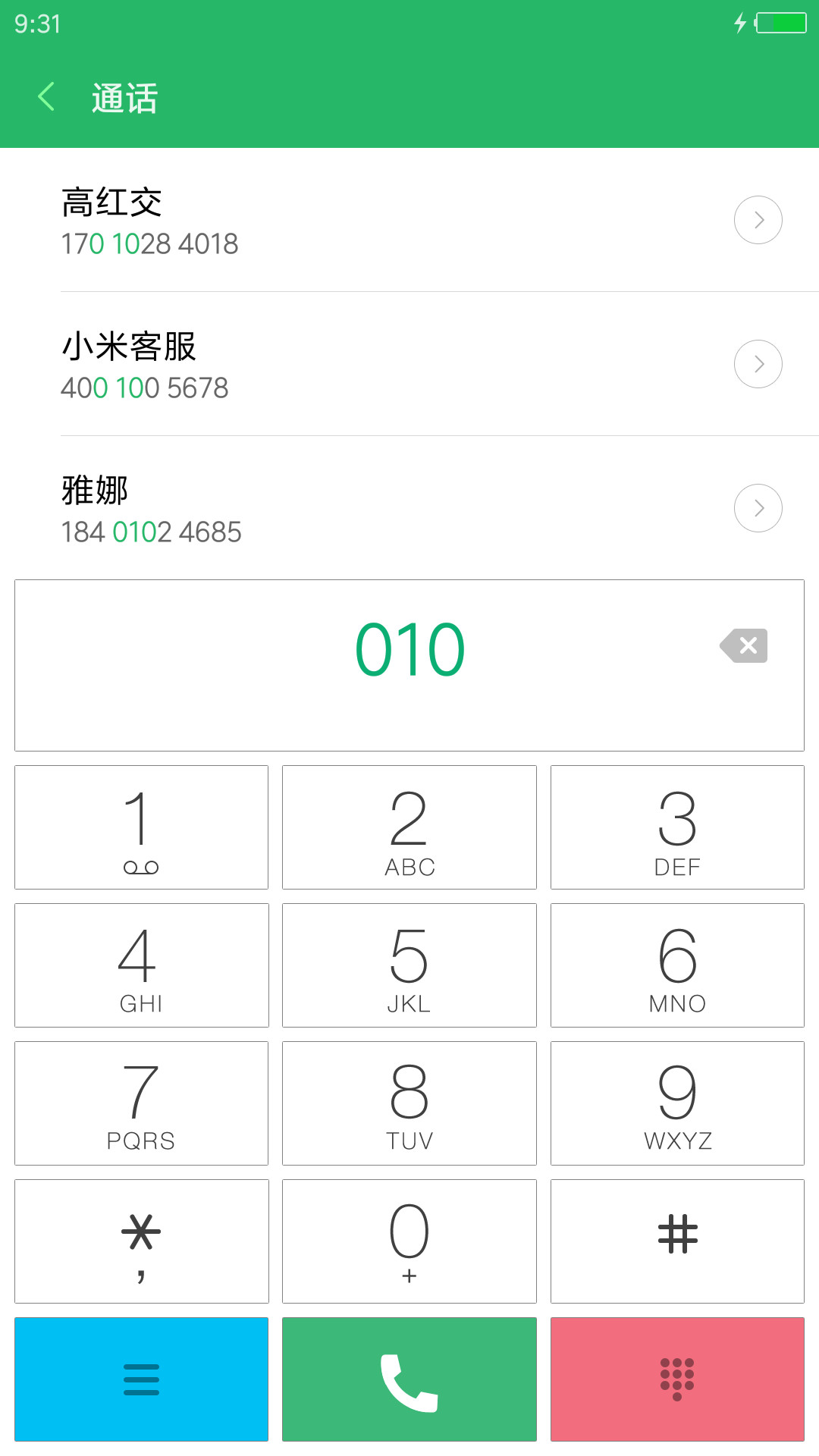Viewport: 819px width, 1456px height.
Task: Call 小米客服 from the list
Action: coord(409,364)
